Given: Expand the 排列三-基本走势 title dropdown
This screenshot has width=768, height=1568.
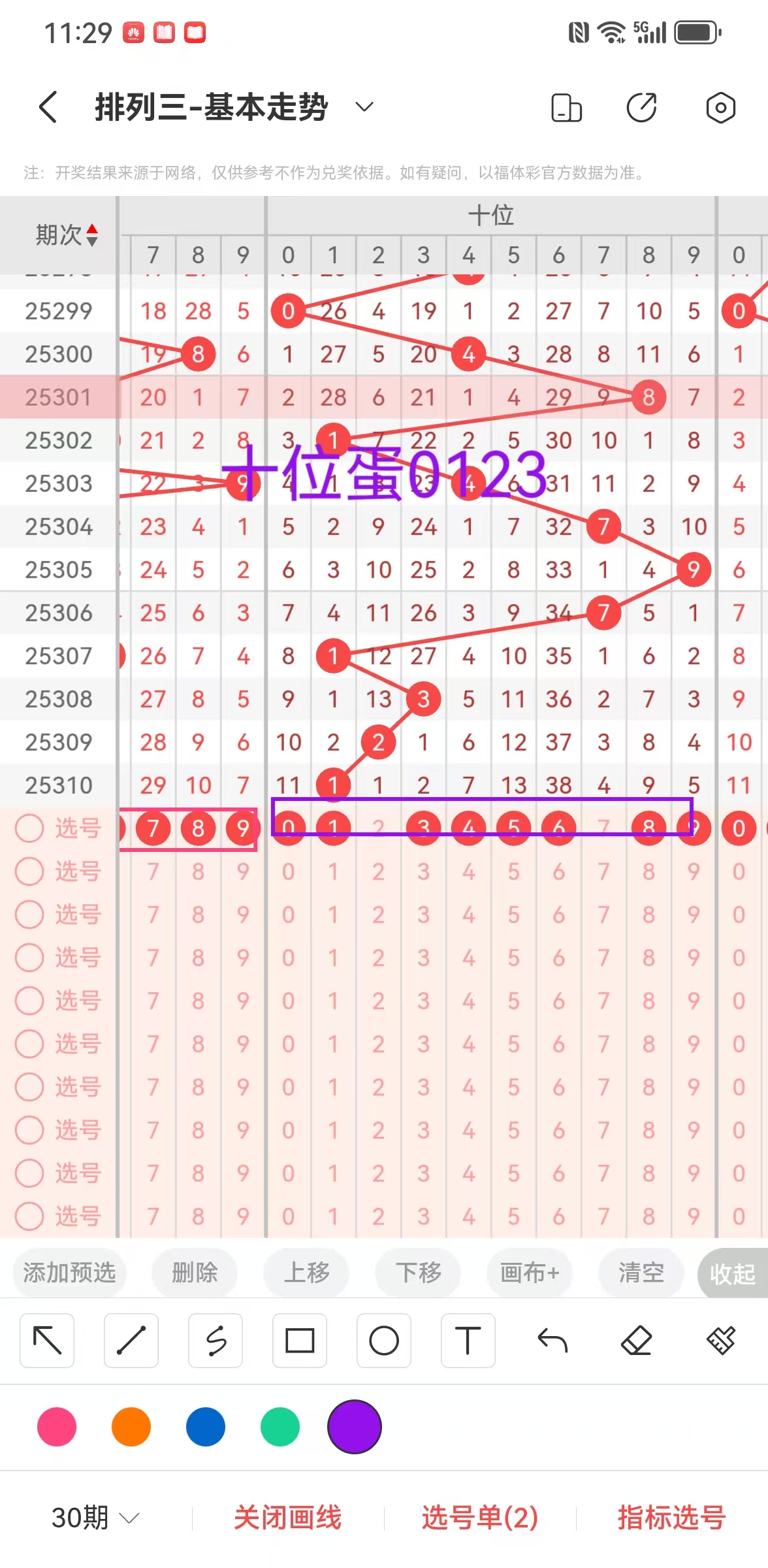Looking at the screenshot, I should pyautogui.click(x=364, y=107).
